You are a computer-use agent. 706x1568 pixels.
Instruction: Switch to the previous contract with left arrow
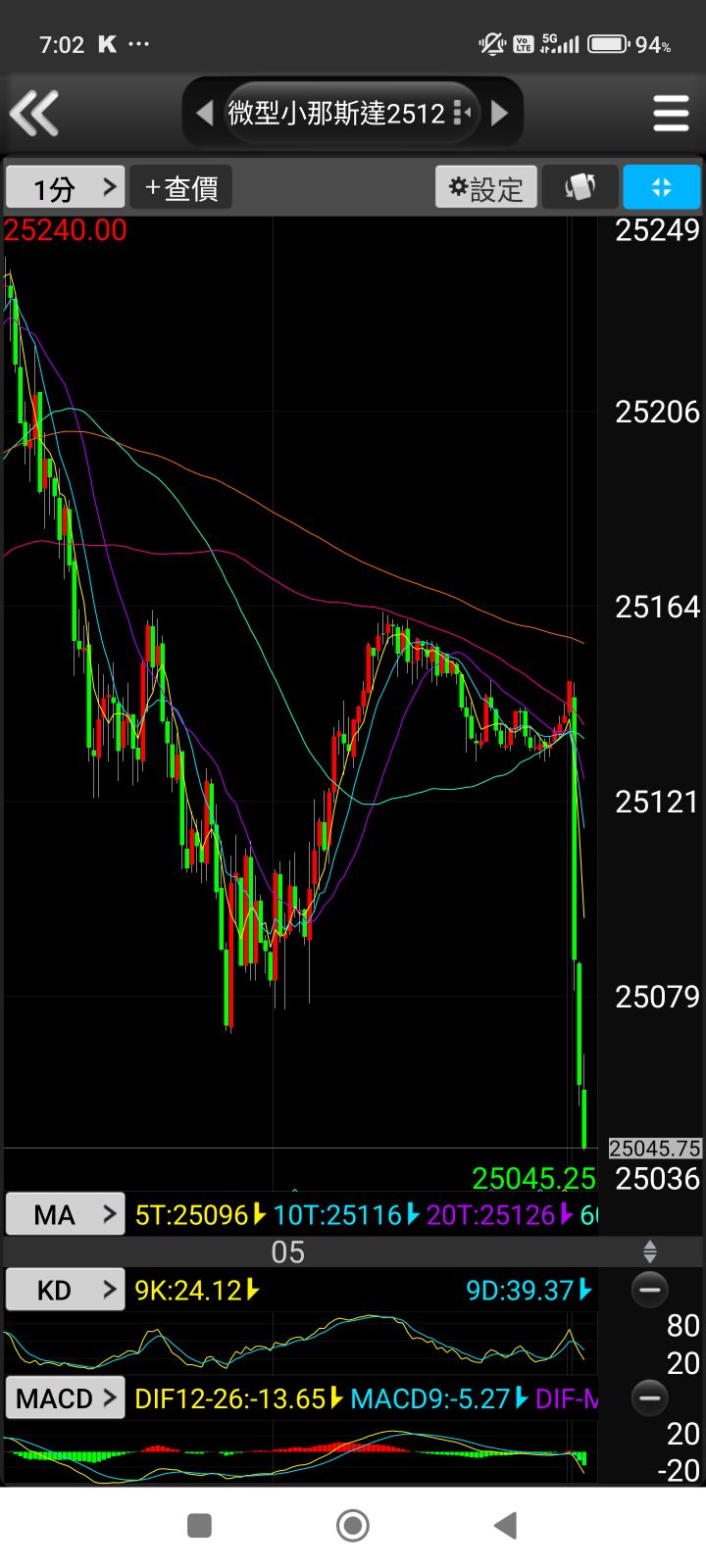click(205, 114)
